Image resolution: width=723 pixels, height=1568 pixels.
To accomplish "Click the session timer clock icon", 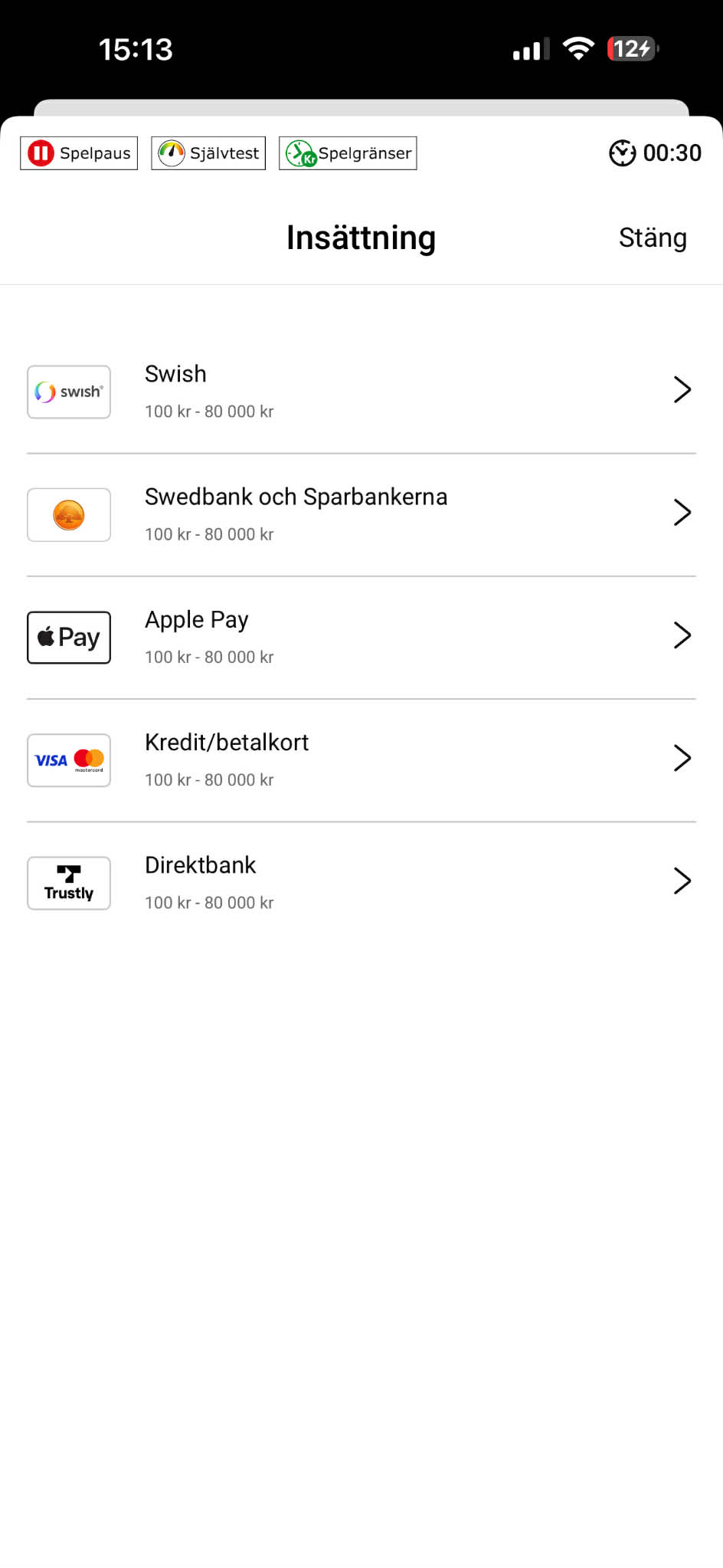I will point(621,153).
